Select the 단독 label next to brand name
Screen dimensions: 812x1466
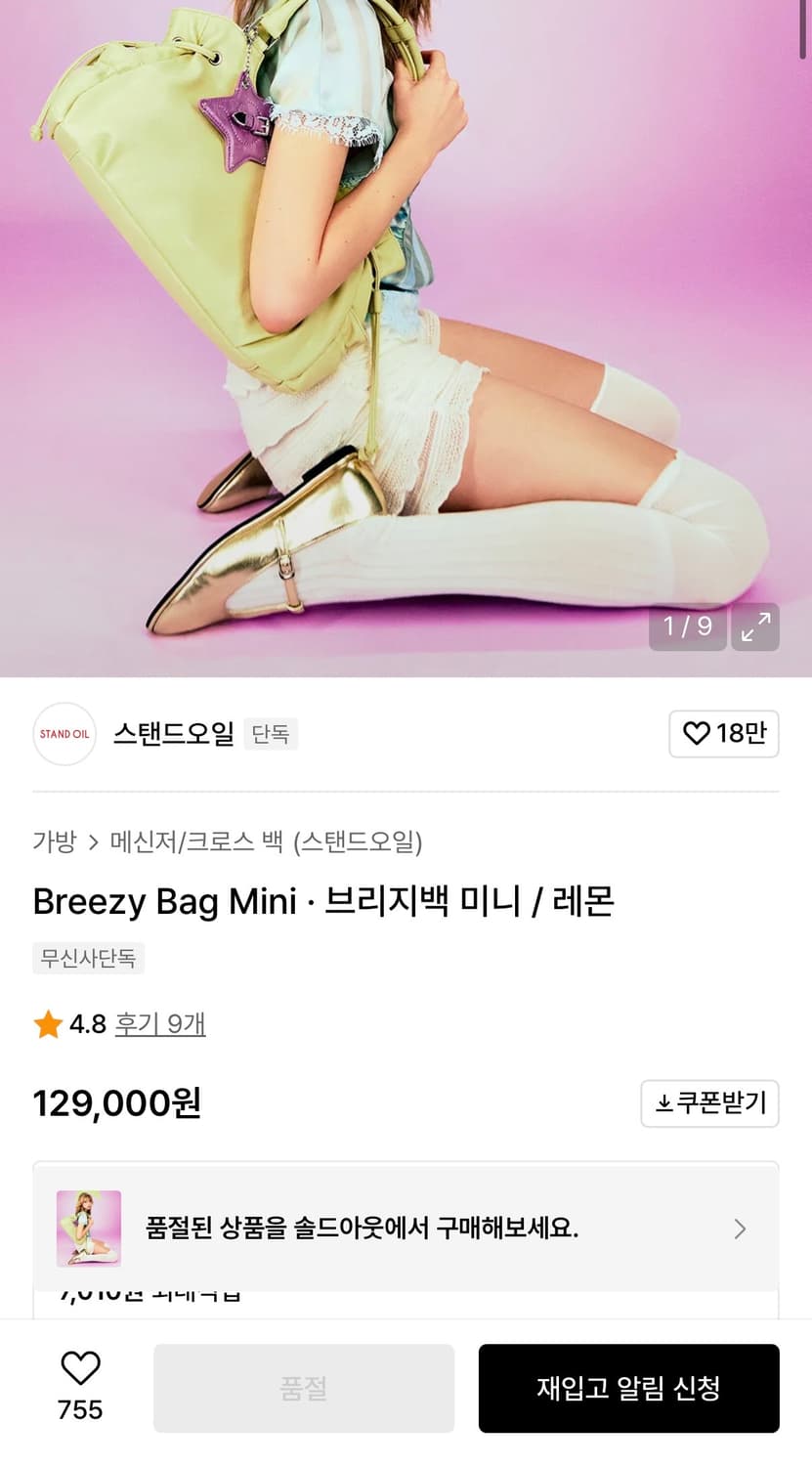point(271,734)
